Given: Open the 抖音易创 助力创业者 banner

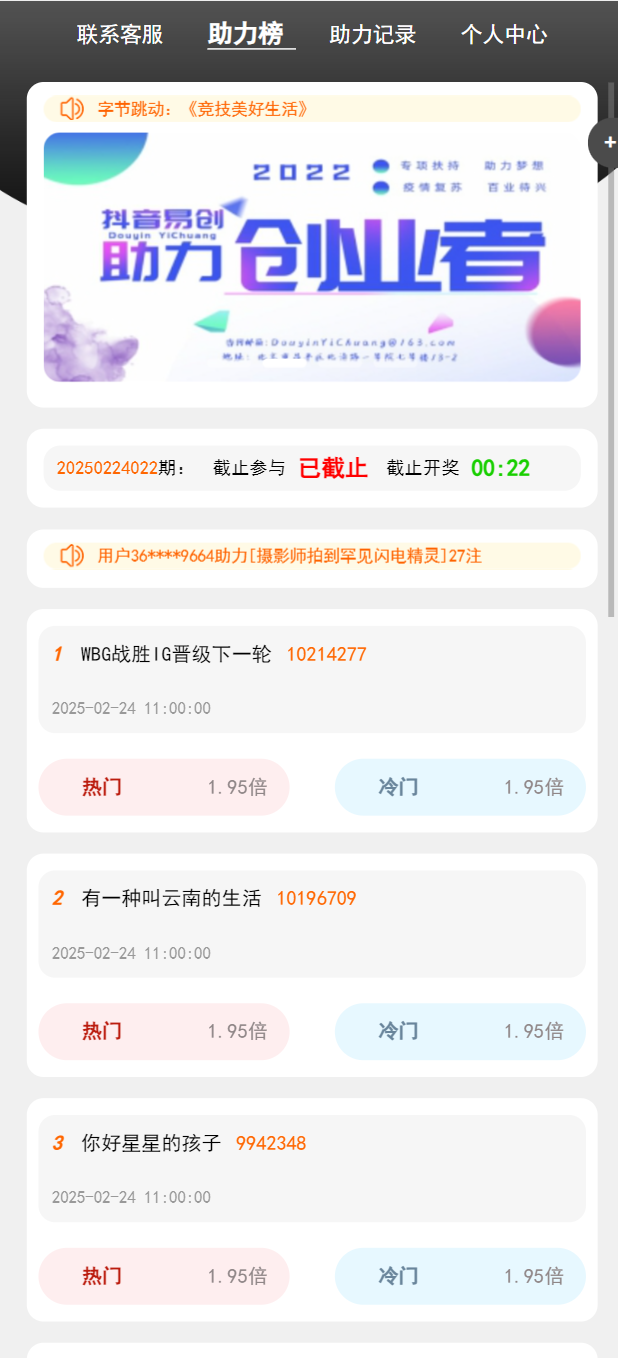Looking at the screenshot, I should click(x=312, y=257).
